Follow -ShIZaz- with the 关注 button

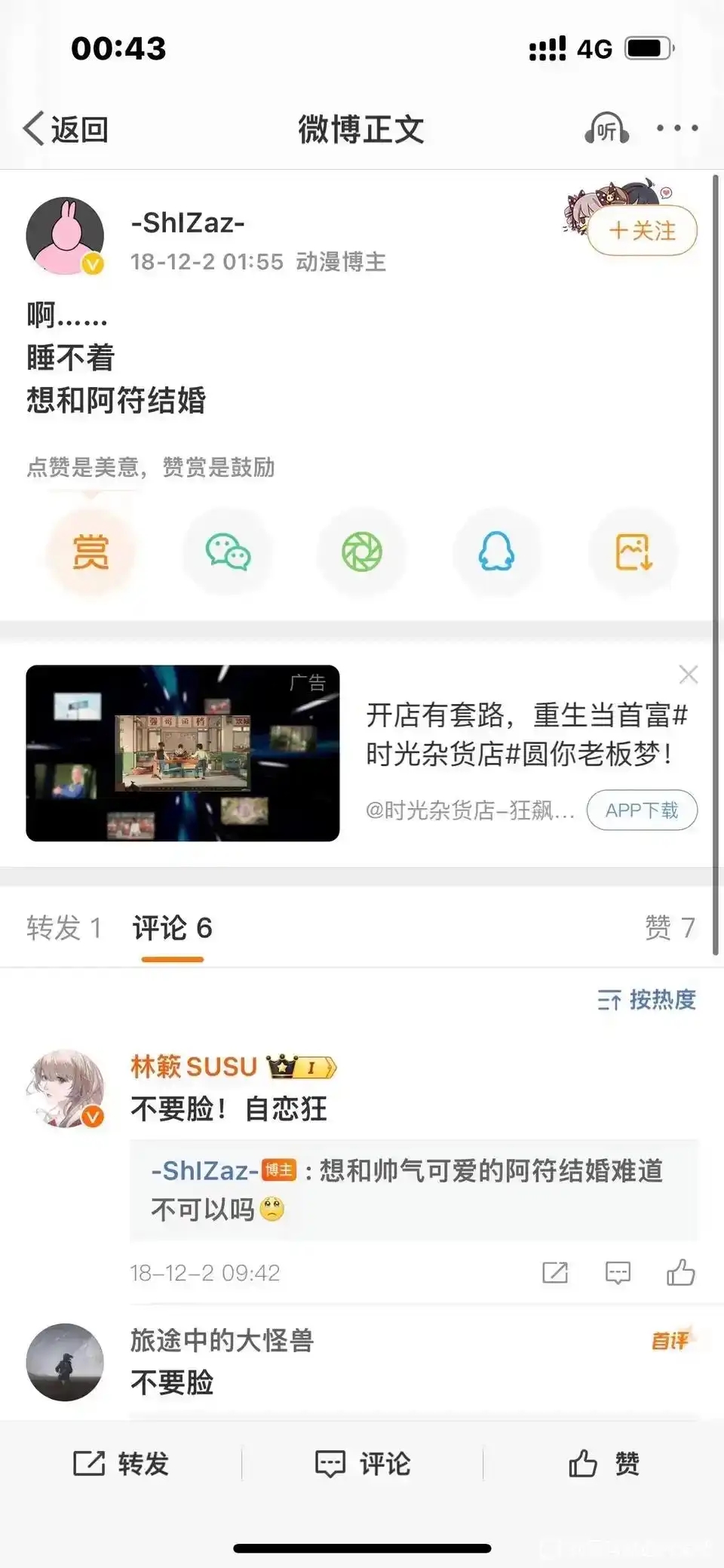[643, 230]
